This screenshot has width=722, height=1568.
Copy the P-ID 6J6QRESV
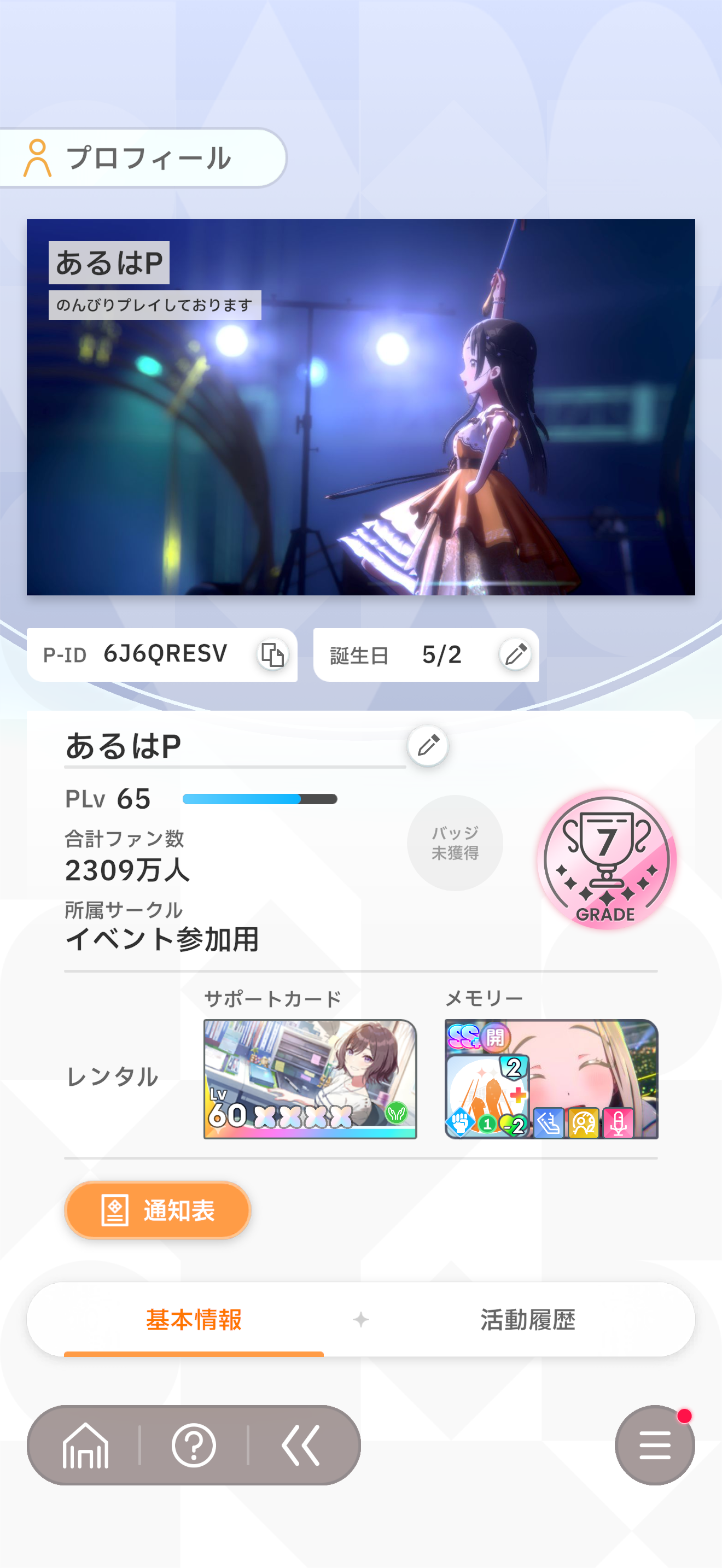pos(272,655)
